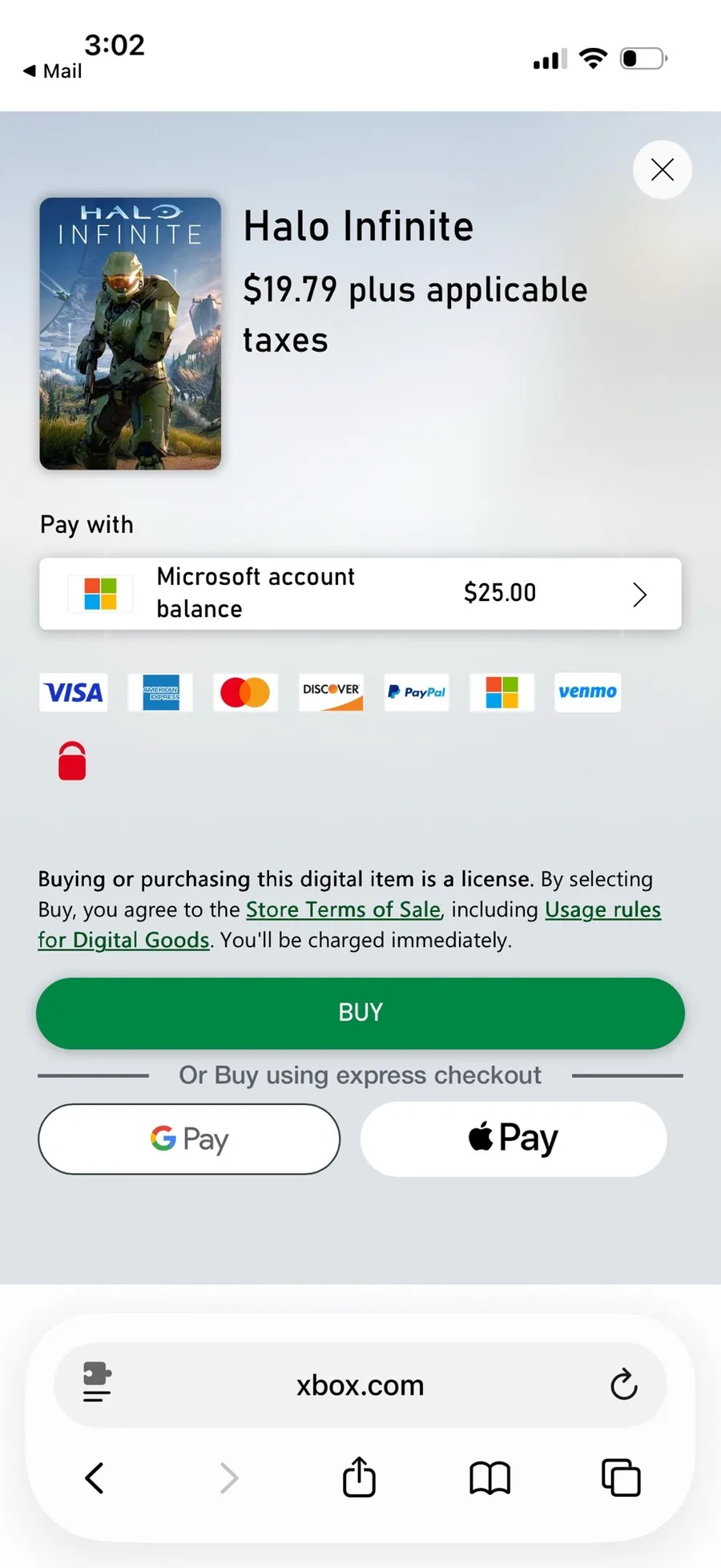This screenshot has height=1568, width=721.
Task: Return to the Mail app
Action: [53, 71]
